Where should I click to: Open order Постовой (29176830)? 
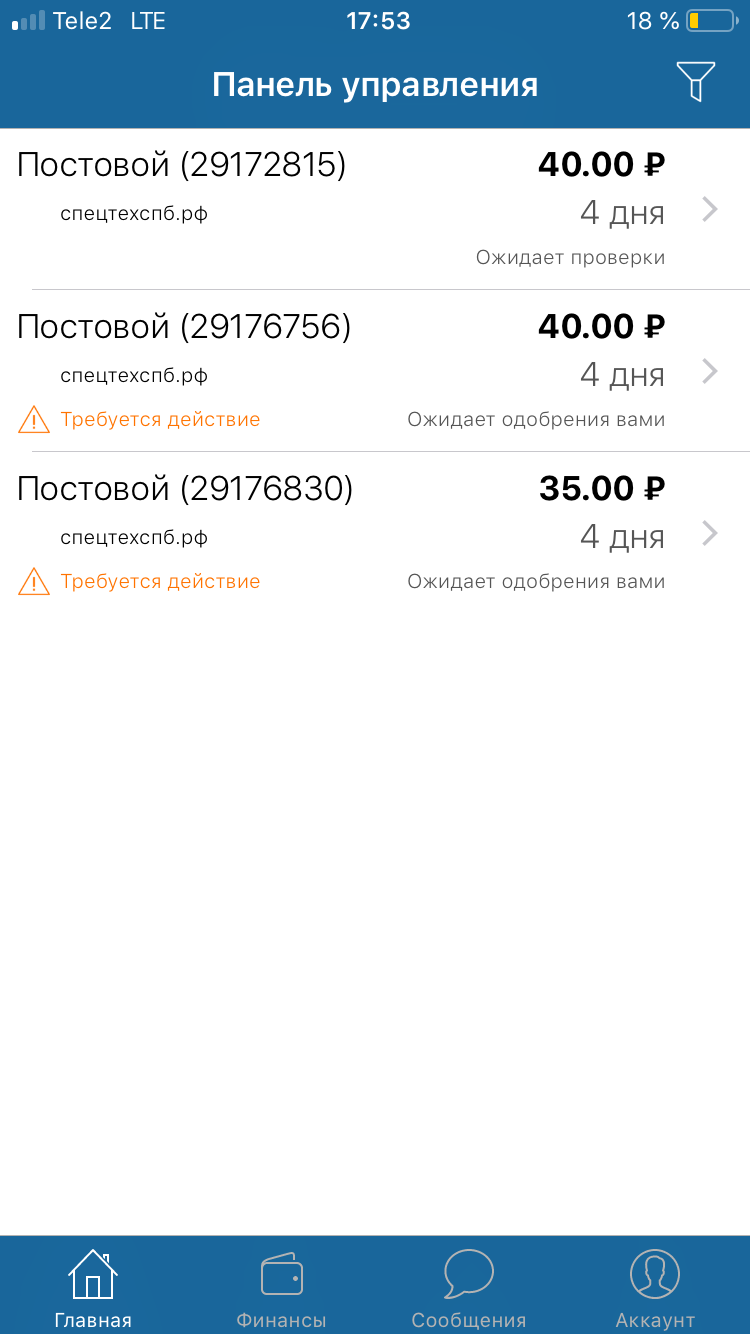tap(375, 534)
